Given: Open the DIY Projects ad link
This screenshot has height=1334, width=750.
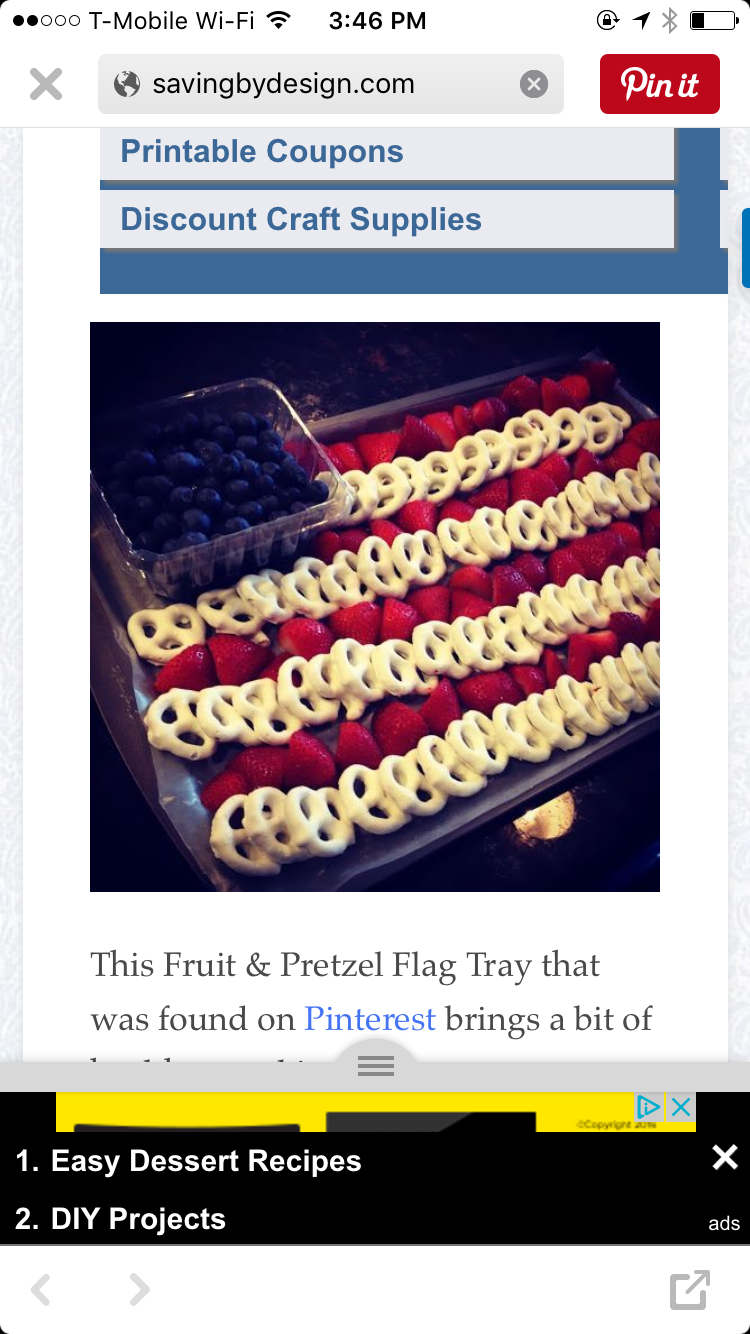Looking at the screenshot, I should click(120, 1219).
